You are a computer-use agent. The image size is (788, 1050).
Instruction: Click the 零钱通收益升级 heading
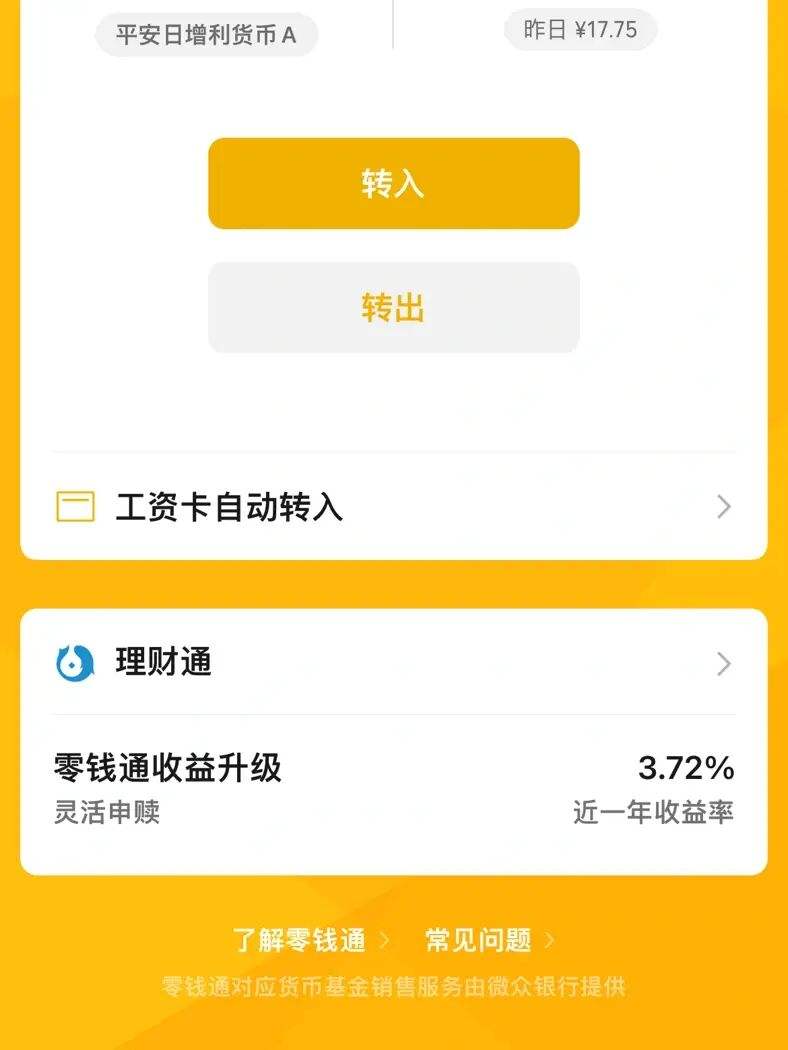tap(168, 768)
